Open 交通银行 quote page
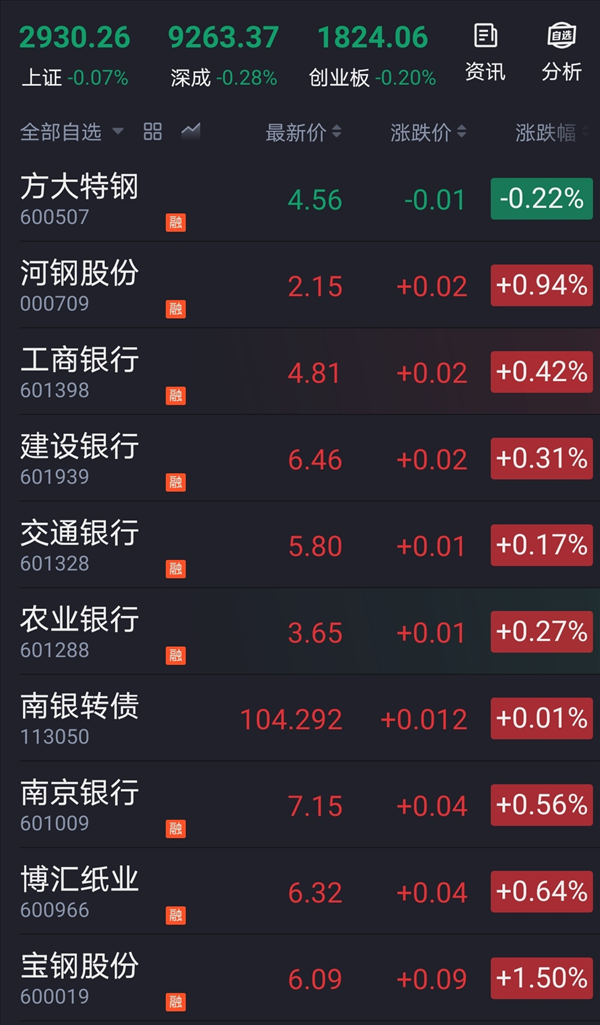 point(300,545)
